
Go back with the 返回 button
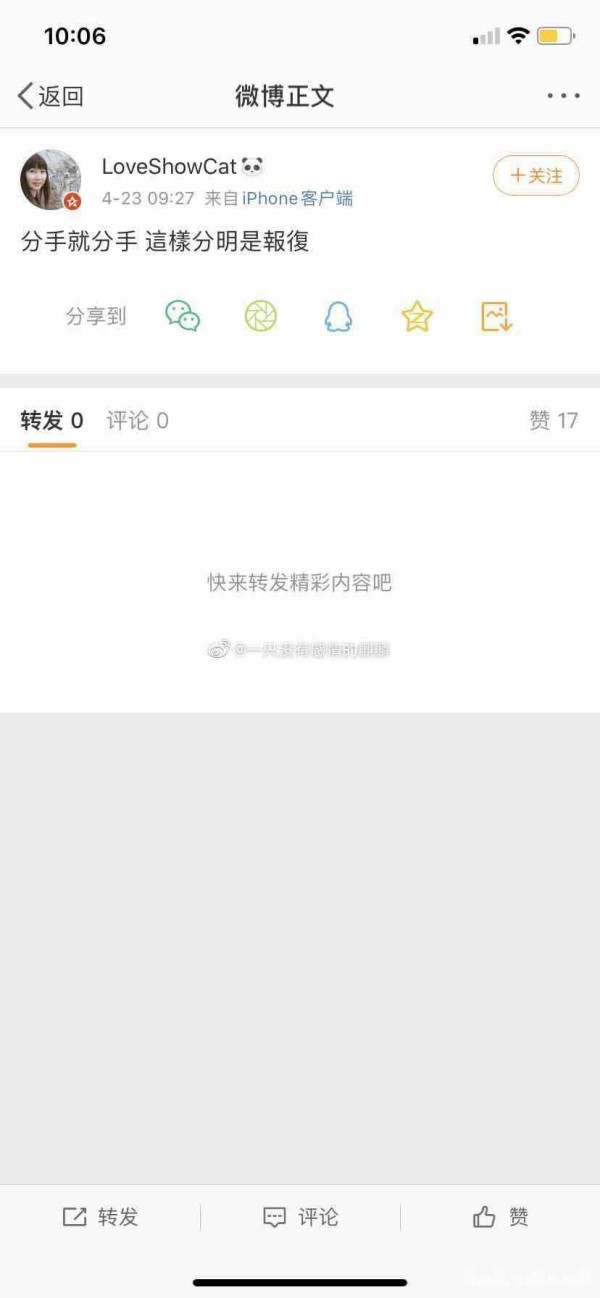point(50,96)
